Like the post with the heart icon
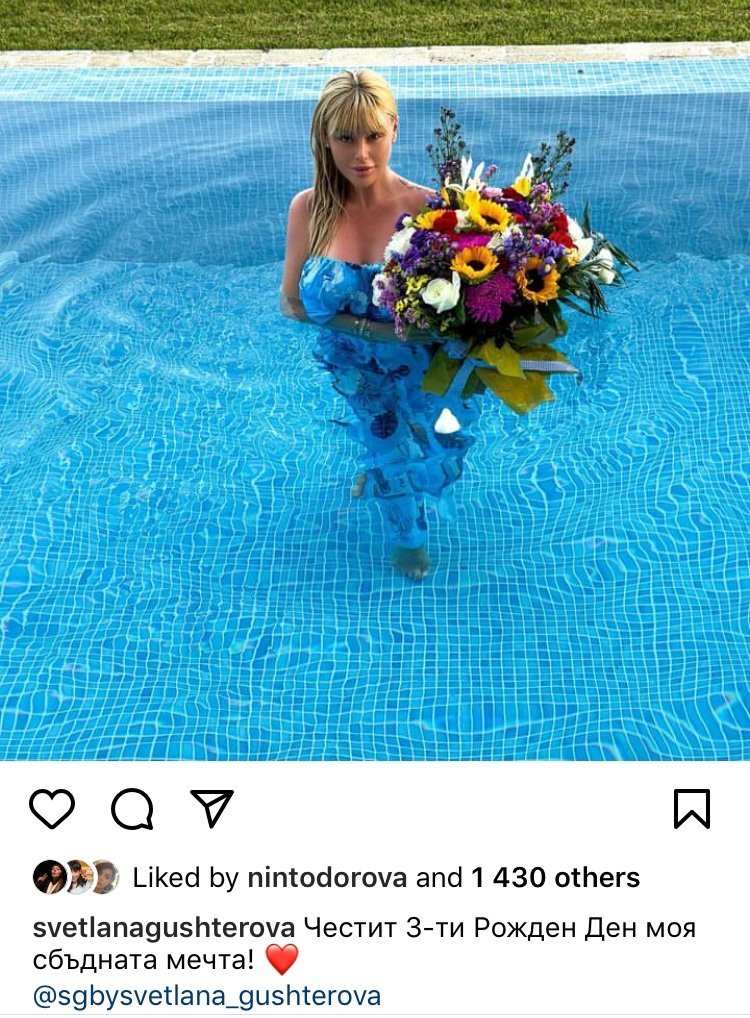750x1018 pixels. [52, 809]
